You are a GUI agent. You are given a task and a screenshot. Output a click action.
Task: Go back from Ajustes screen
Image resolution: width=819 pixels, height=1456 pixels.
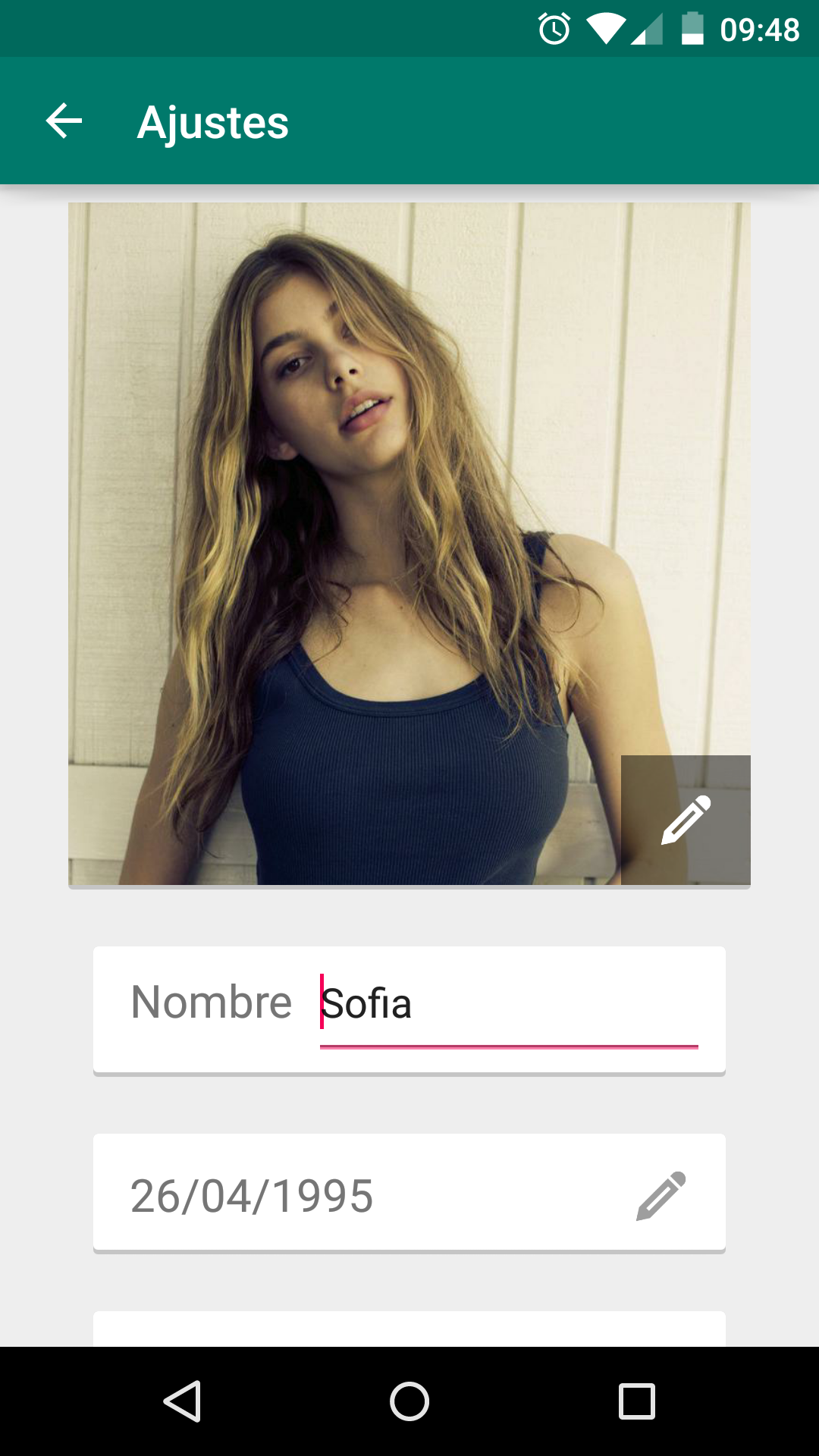[64, 121]
